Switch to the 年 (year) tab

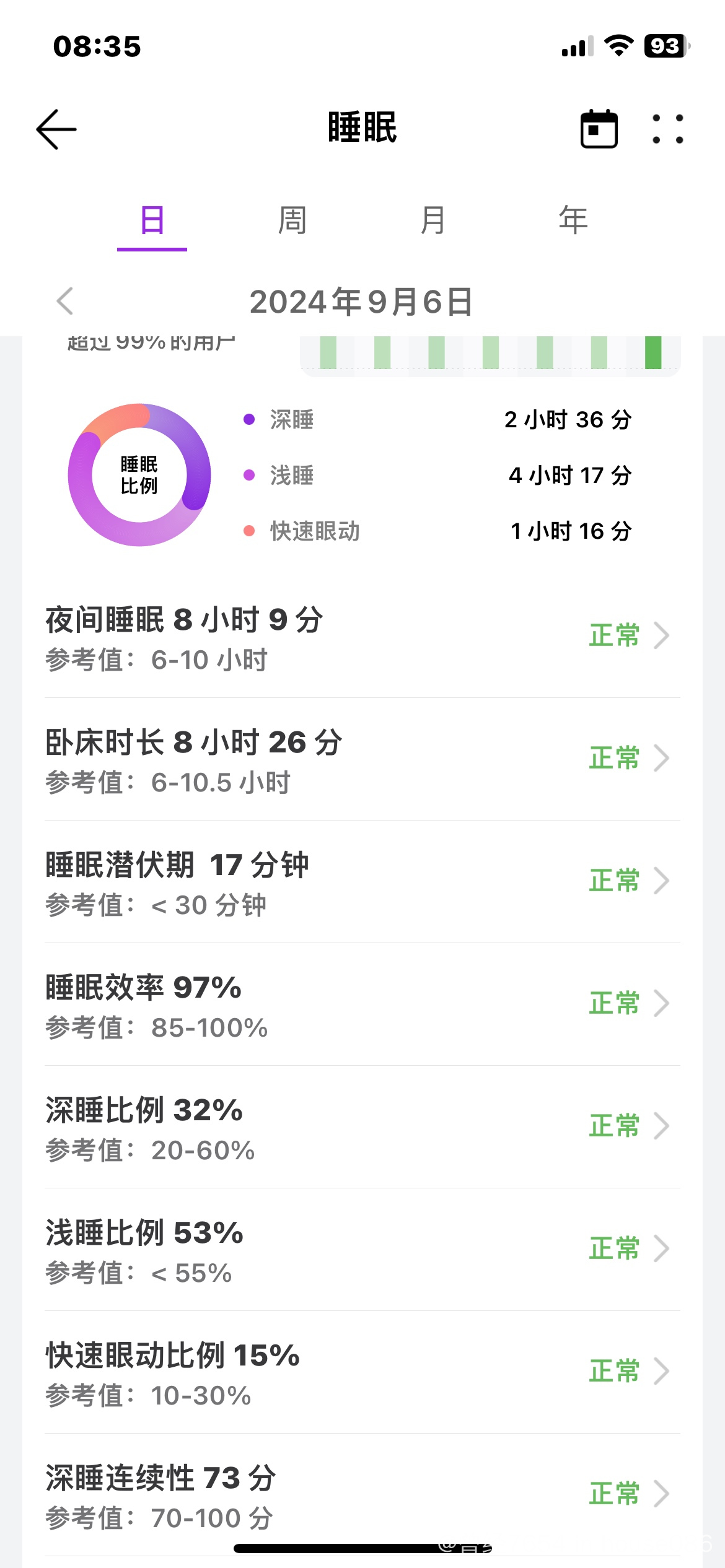point(573,220)
